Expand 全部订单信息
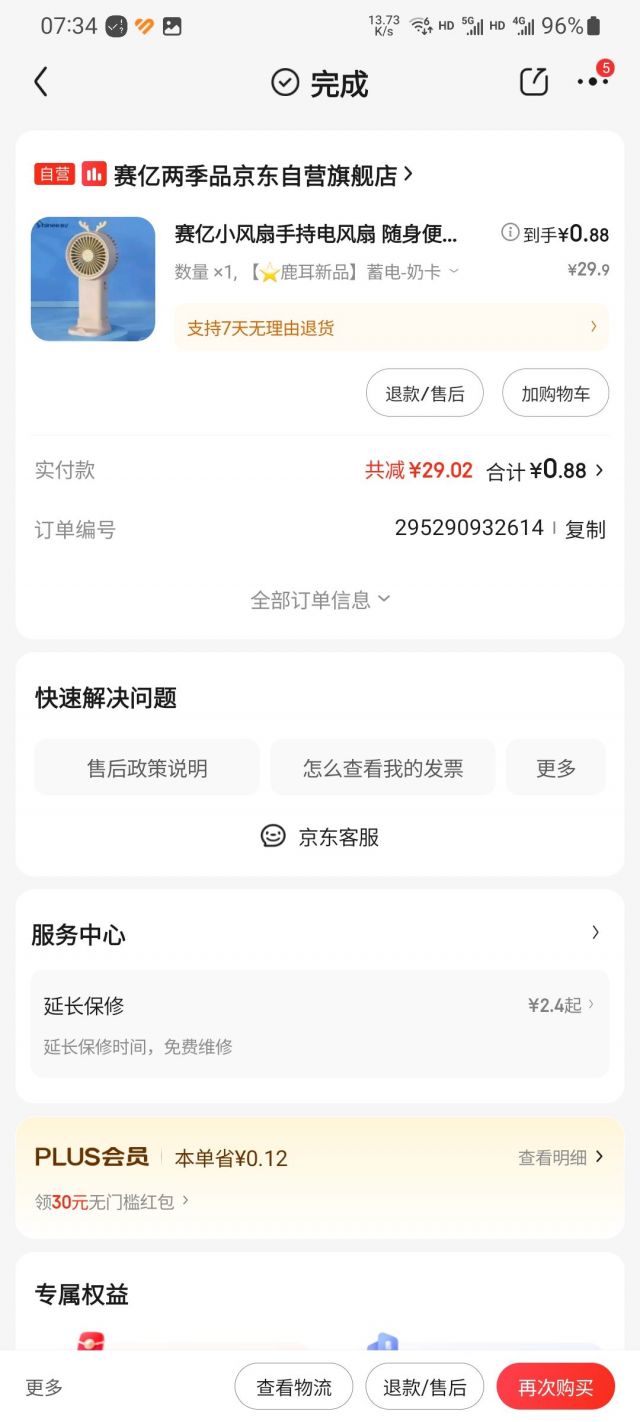 [x=320, y=600]
